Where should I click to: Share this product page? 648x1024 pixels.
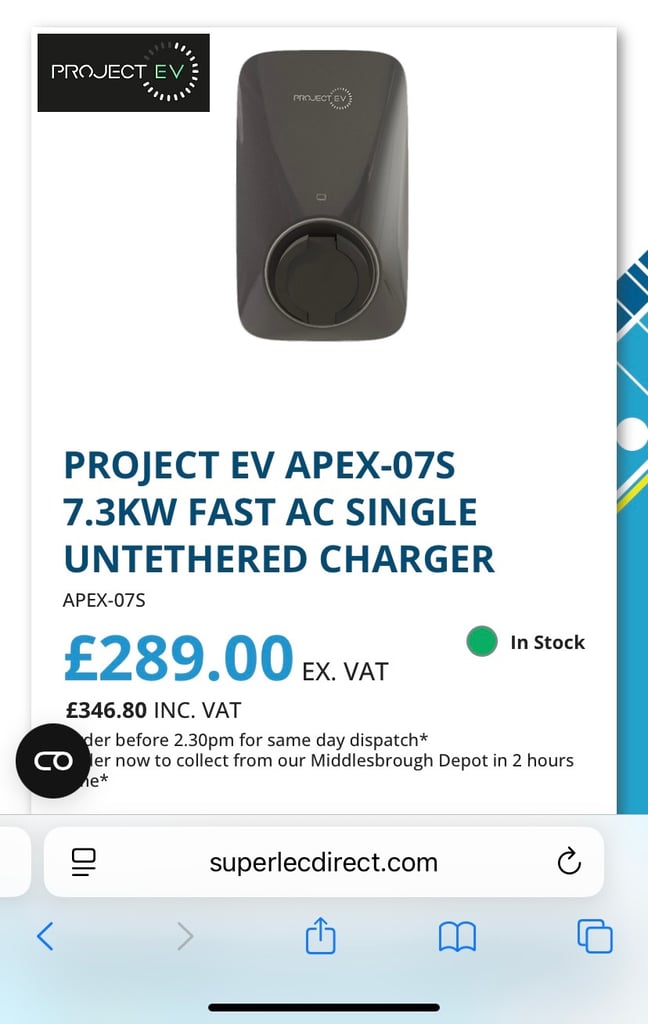click(x=320, y=936)
